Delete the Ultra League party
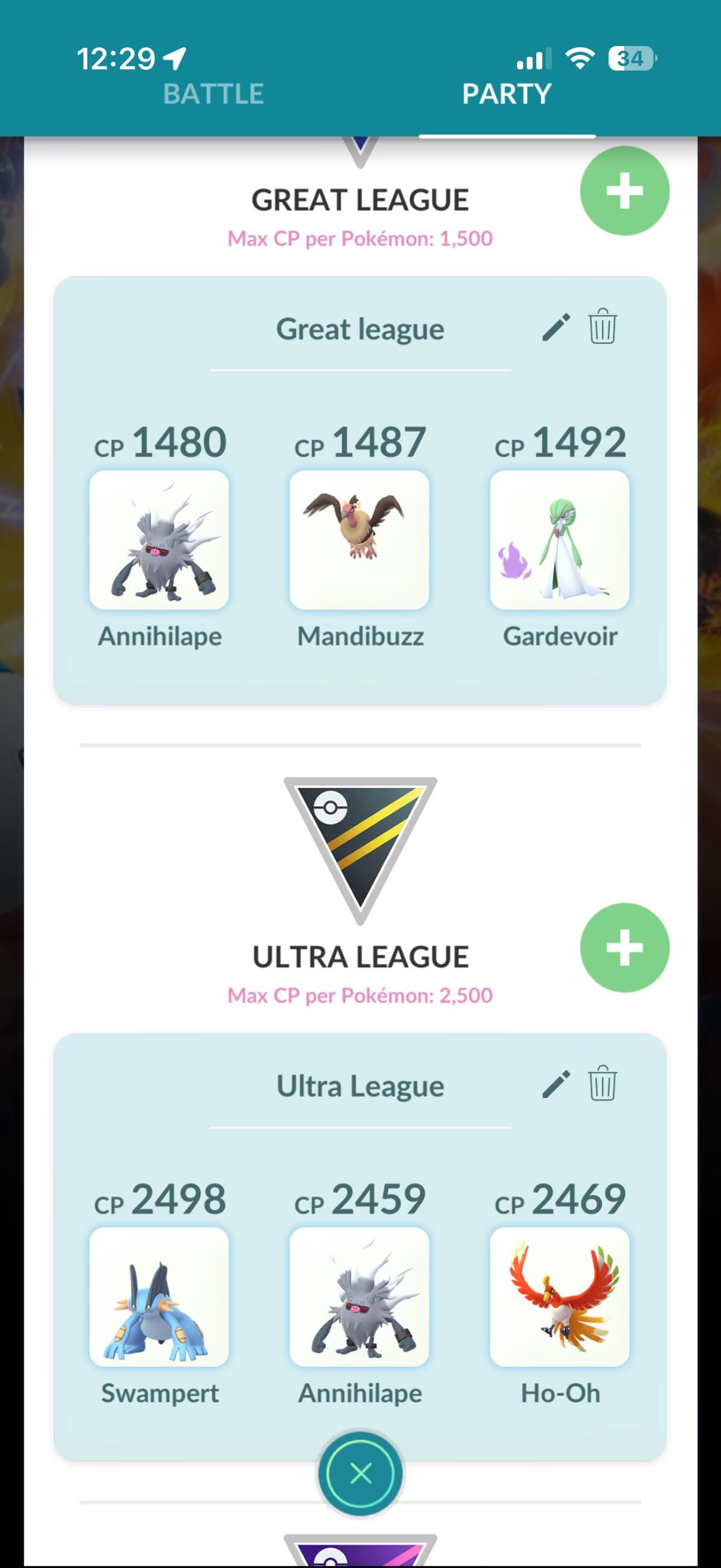 (x=603, y=1084)
